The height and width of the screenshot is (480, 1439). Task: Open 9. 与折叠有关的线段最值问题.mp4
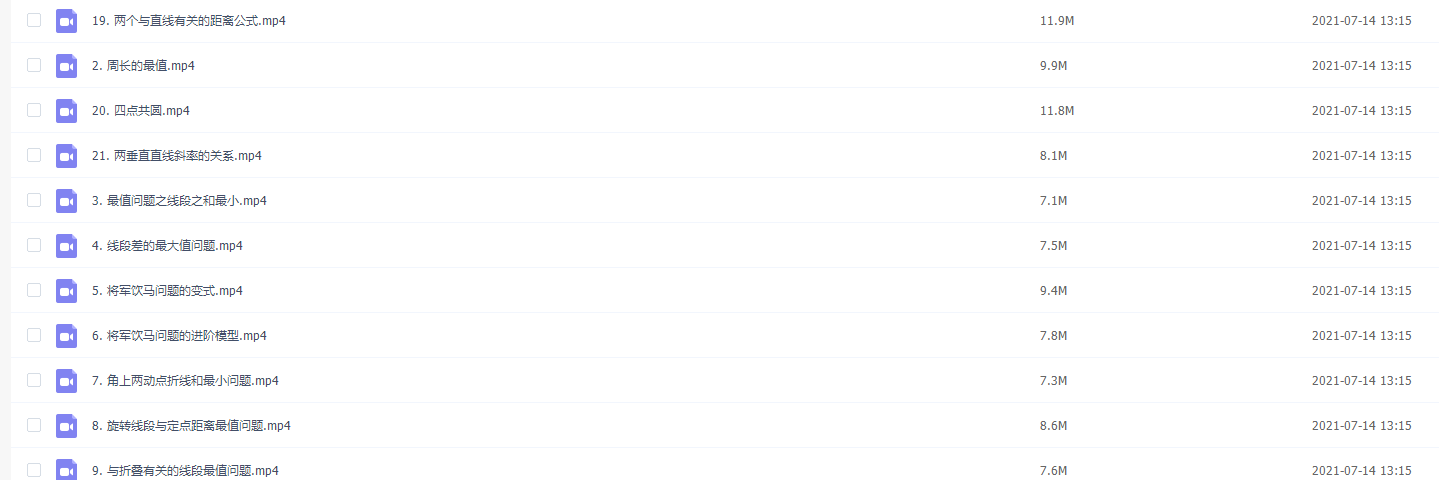[185, 470]
